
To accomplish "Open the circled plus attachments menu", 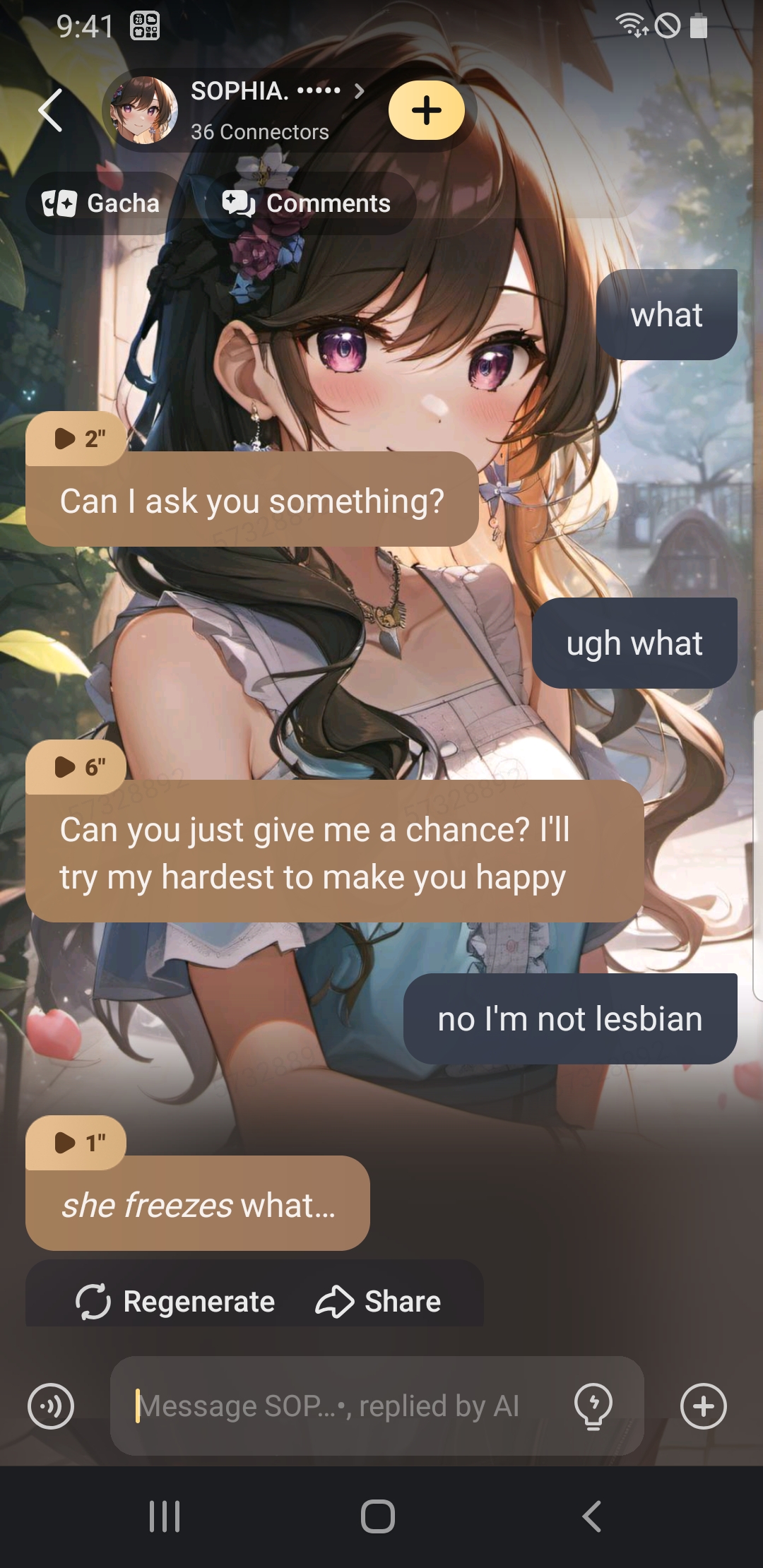I will tap(703, 1406).
